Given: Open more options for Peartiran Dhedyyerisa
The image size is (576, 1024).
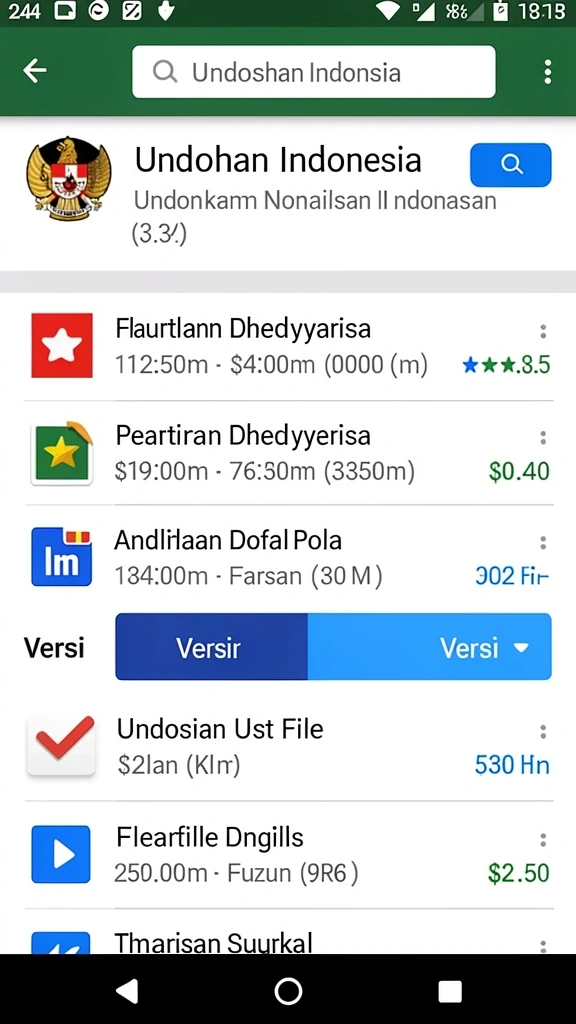Looking at the screenshot, I should 543,438.
